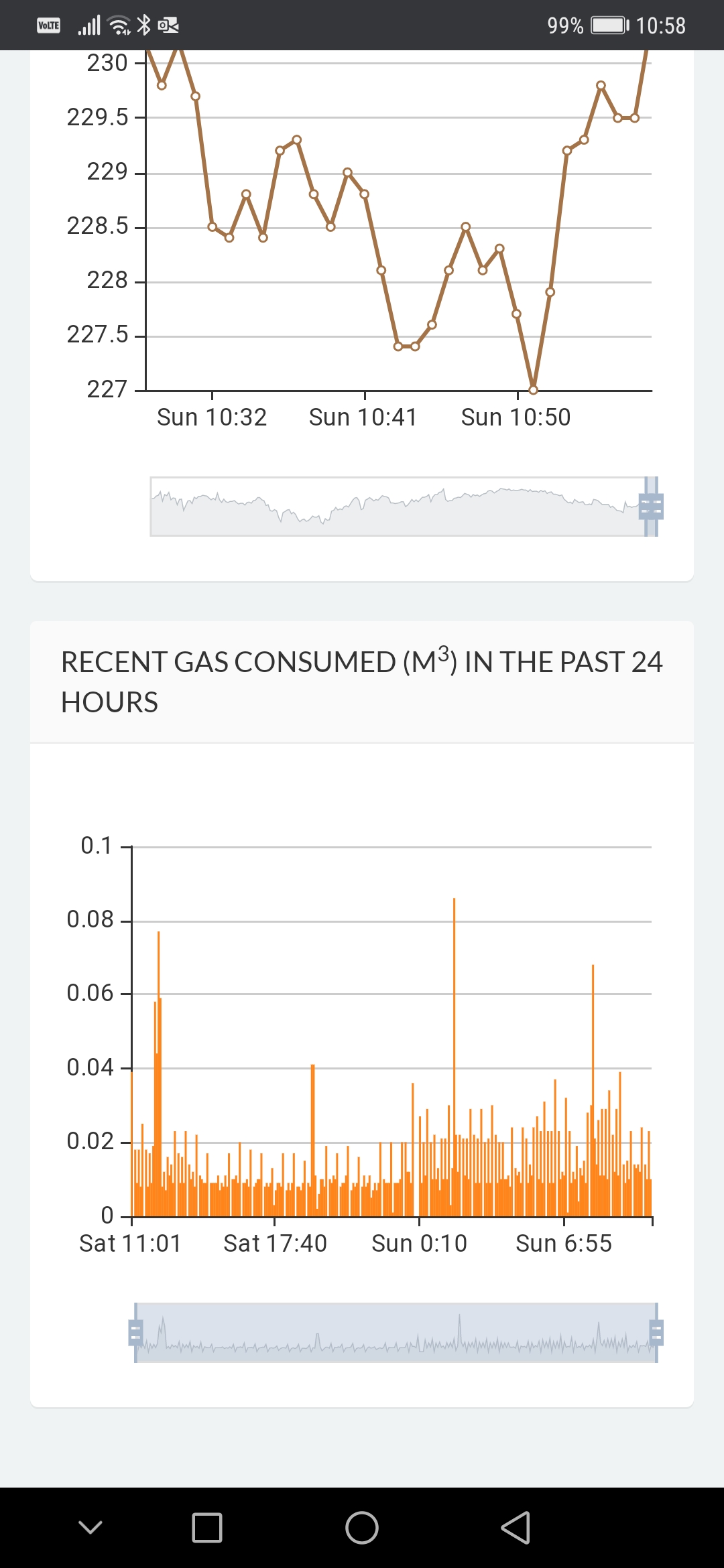Tap the gas chart range navigator
Image resolution: width=724 pixels, height=1568 pixels.
click(396, 1333)
